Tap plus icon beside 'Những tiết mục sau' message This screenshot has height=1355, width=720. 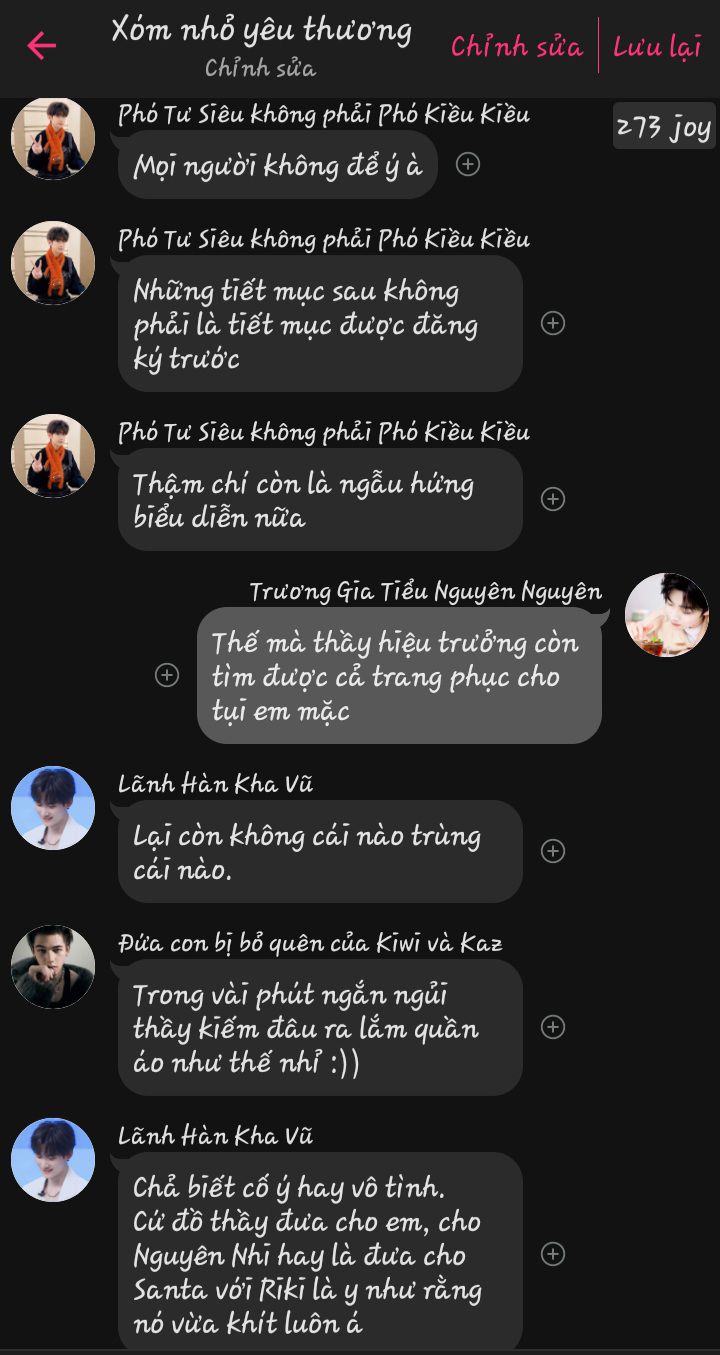click(553, 323)
